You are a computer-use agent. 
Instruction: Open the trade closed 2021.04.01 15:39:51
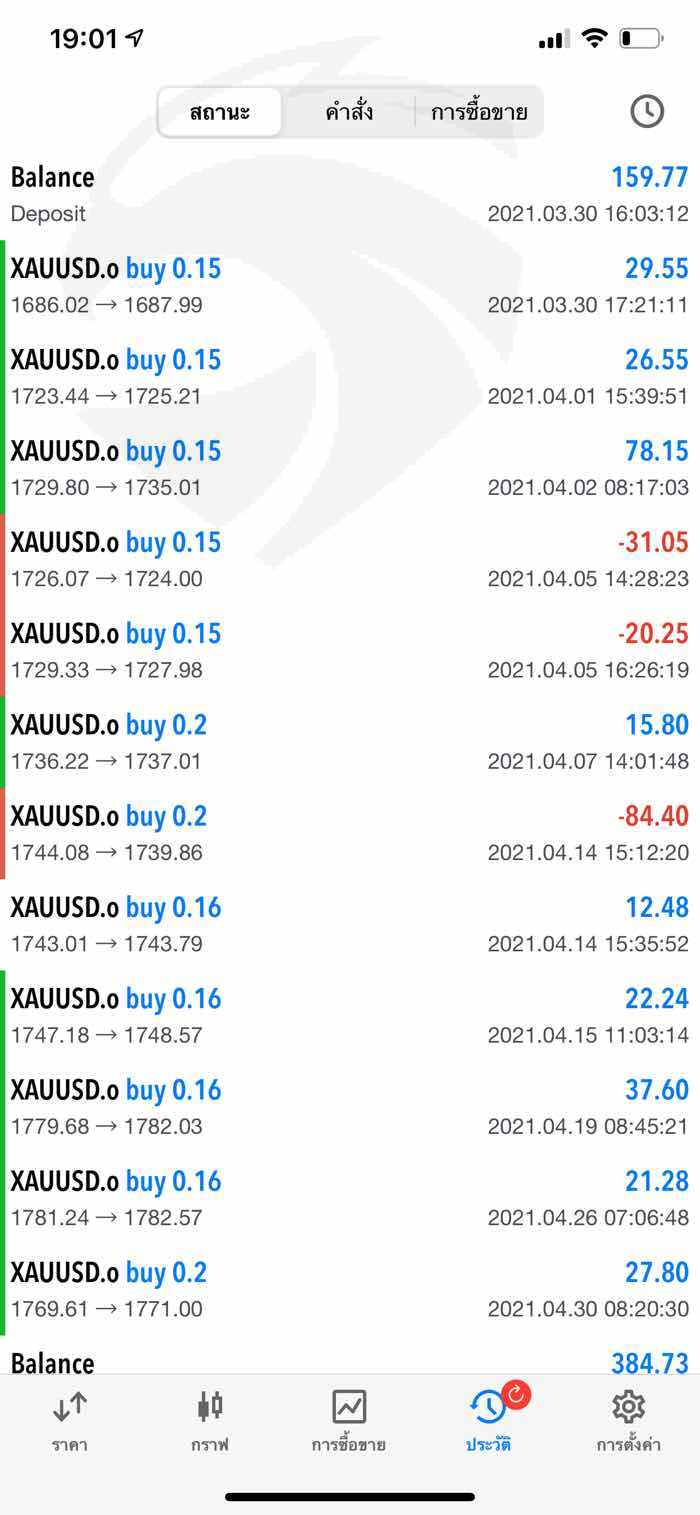[x=350, y=377]
